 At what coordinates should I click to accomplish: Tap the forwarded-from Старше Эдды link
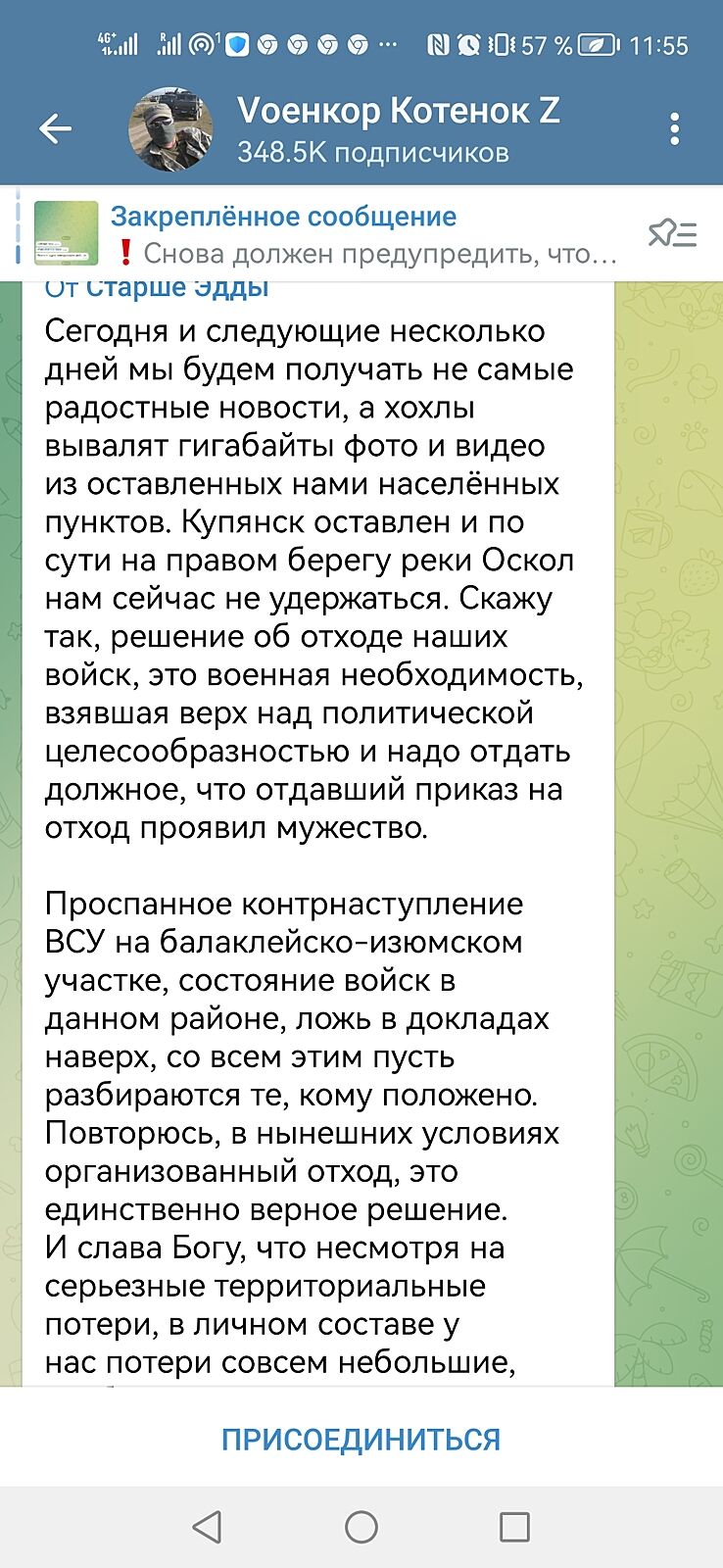pyautogui.click(x=176, y=289)
